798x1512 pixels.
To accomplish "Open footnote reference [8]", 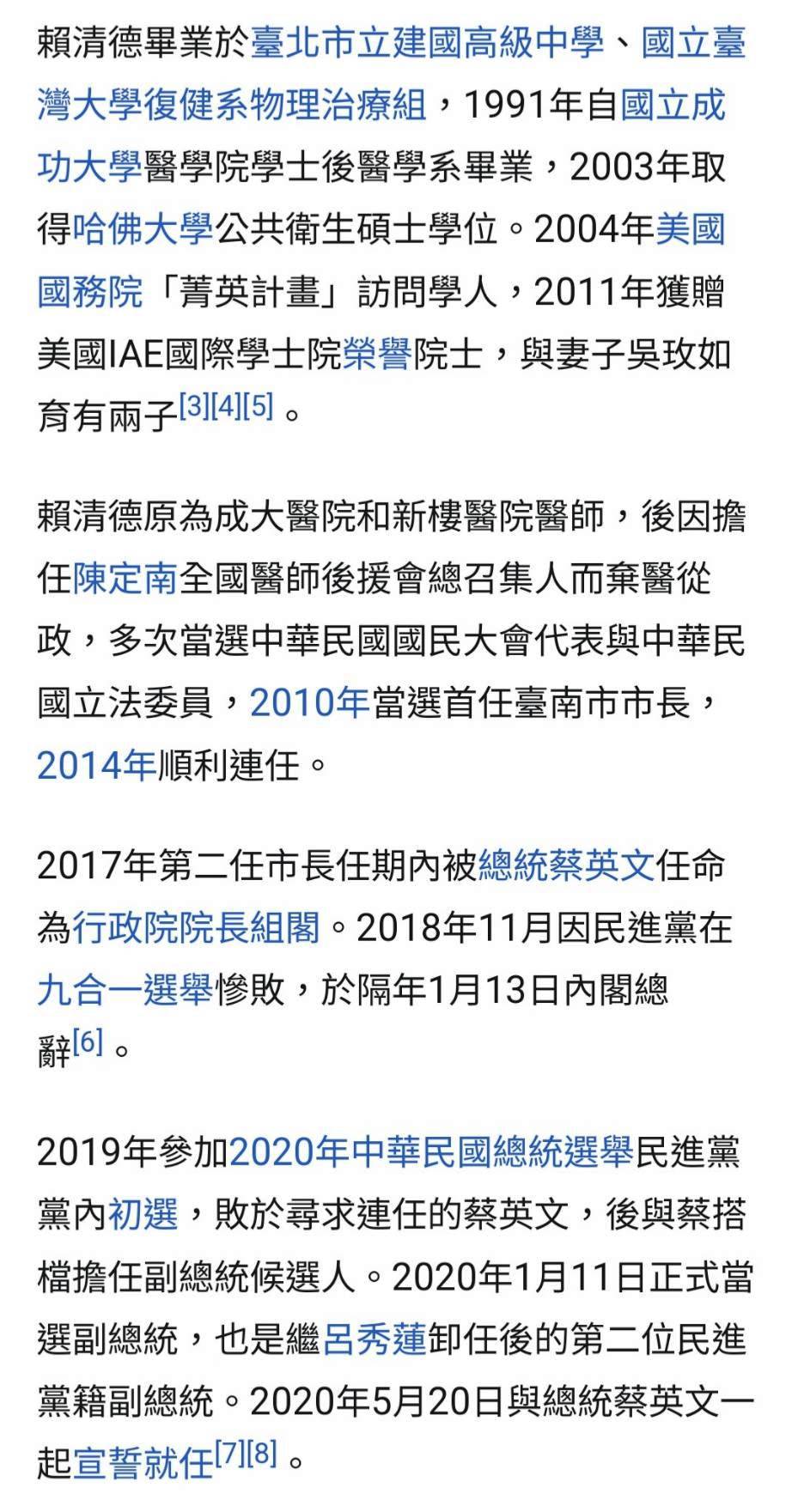I will click(262, 1454).
